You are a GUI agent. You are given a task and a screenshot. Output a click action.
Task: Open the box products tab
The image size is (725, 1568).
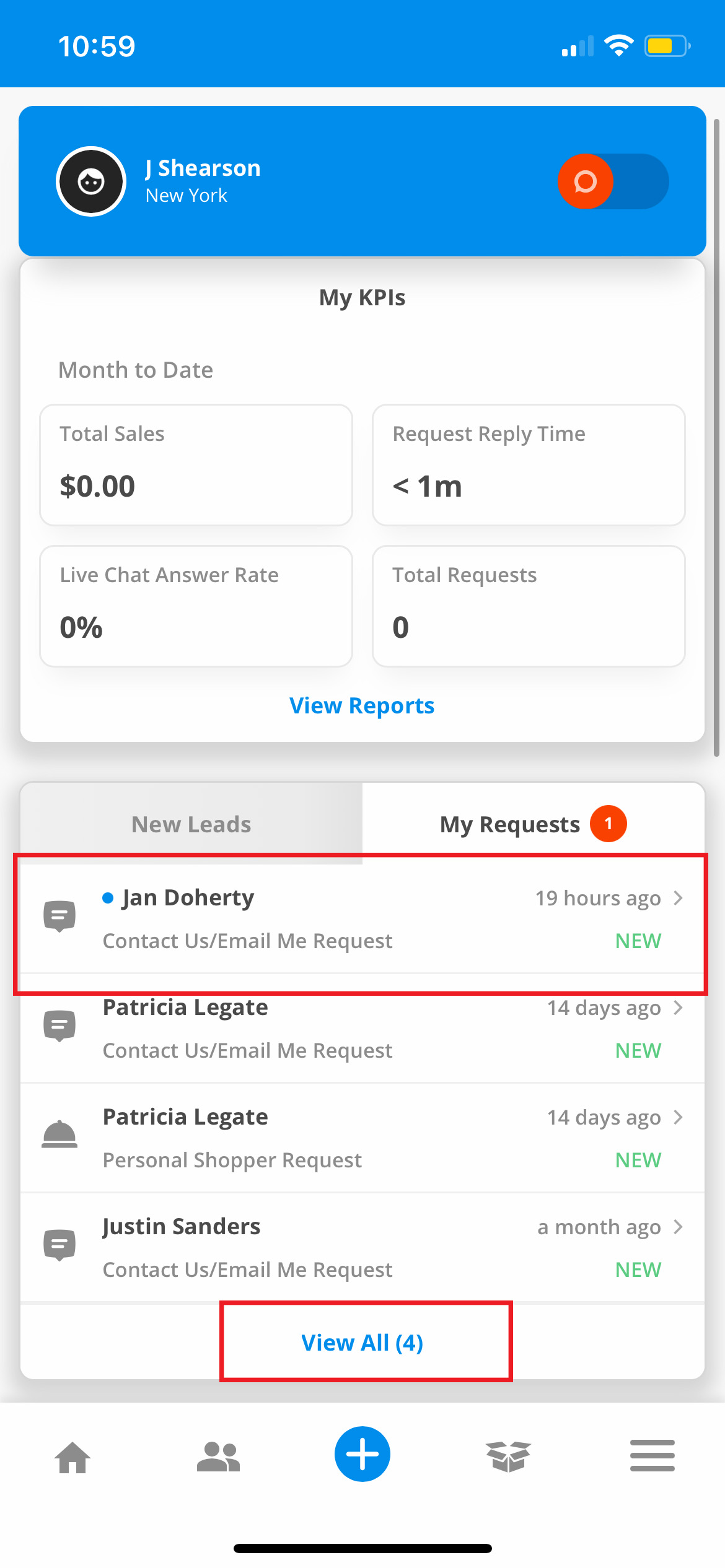pyautogui.click(x=508, y=1457)
